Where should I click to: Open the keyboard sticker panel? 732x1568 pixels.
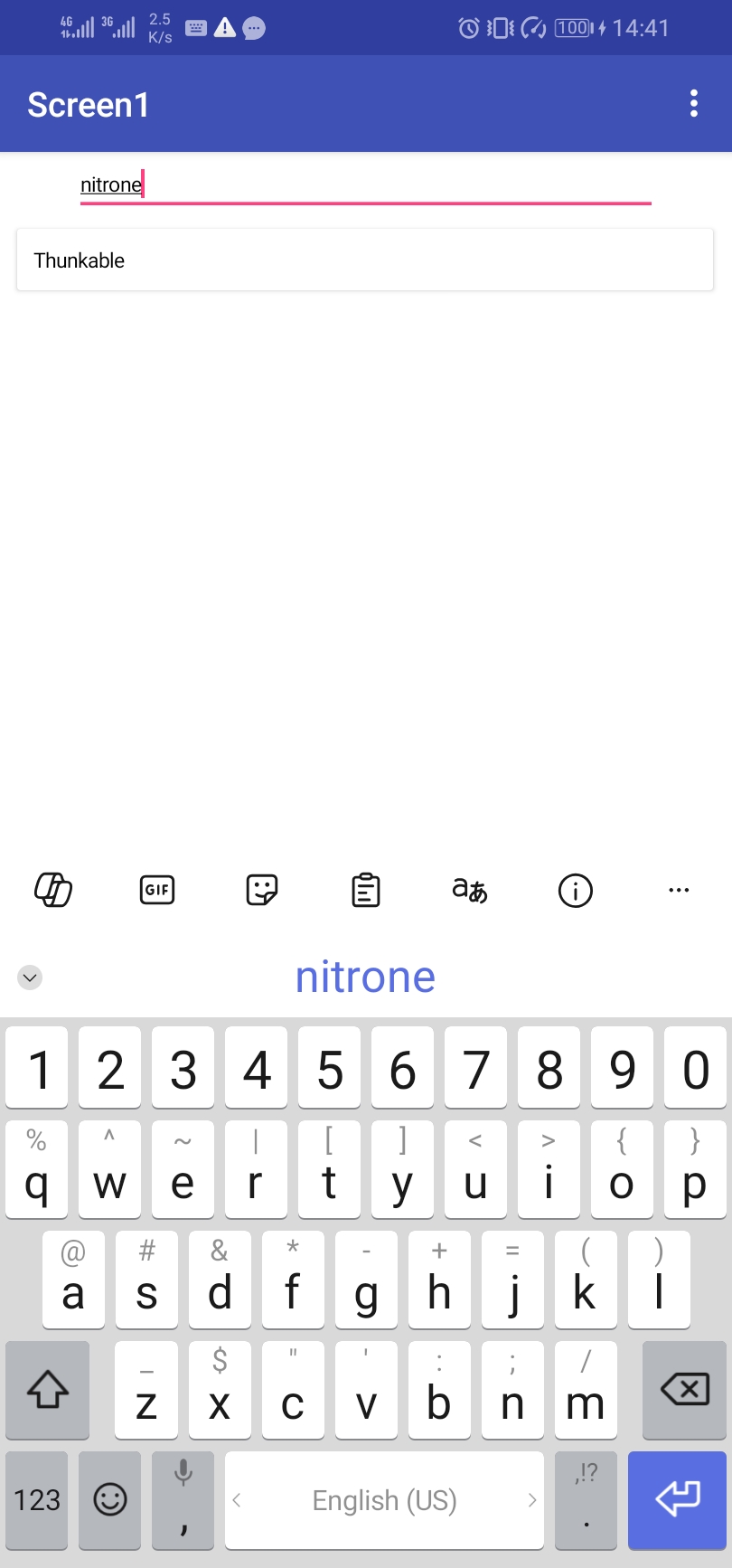click(262, 891)
